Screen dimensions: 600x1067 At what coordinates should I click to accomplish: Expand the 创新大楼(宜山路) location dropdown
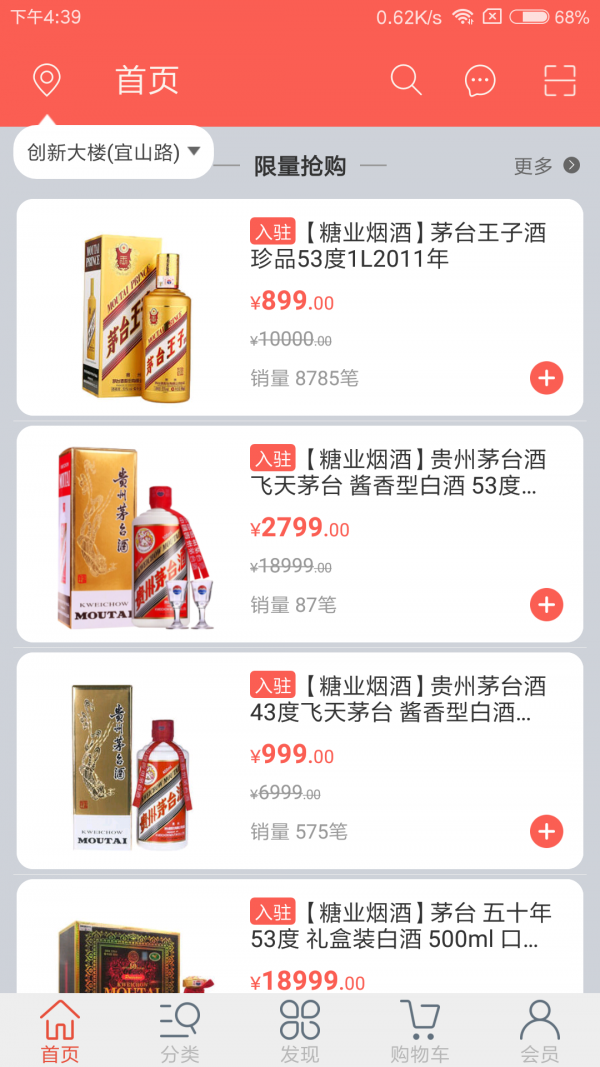tap(114, 152)
